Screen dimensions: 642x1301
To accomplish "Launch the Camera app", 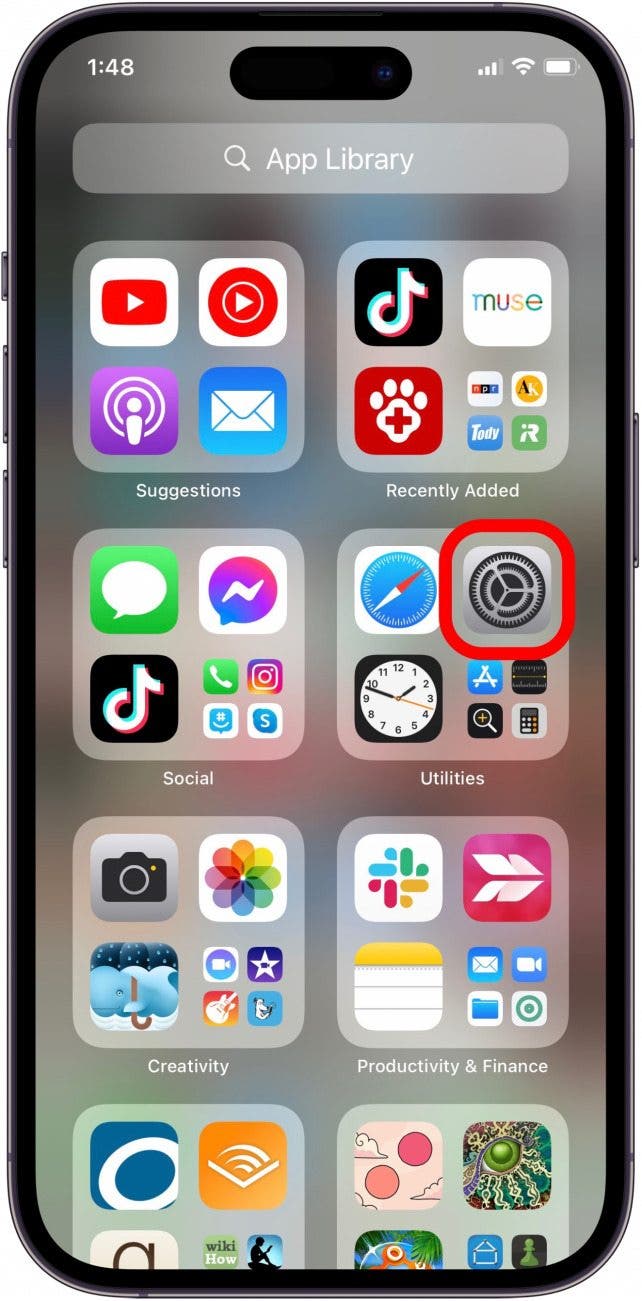I will click(x=134, y=878).
